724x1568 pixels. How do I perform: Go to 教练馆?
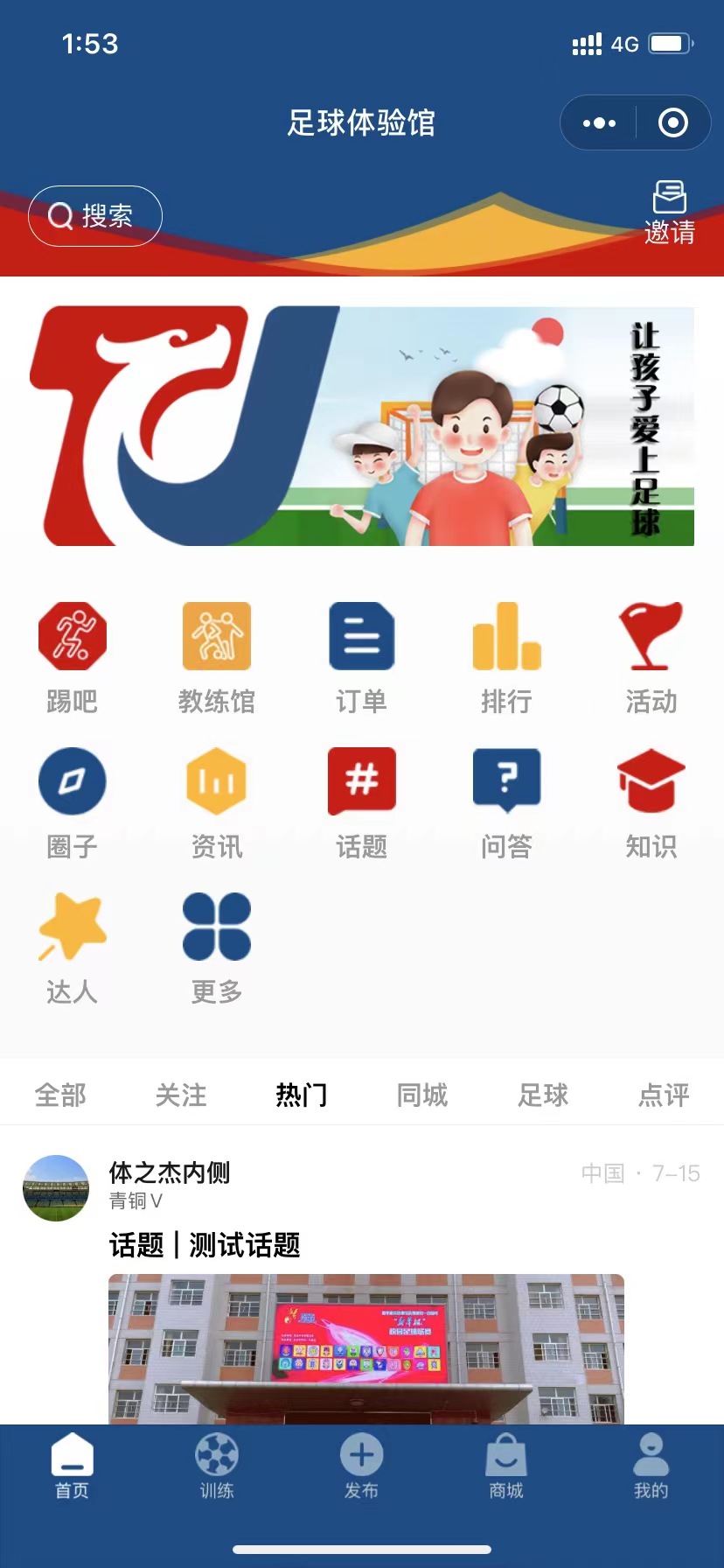tap(216, 658)
